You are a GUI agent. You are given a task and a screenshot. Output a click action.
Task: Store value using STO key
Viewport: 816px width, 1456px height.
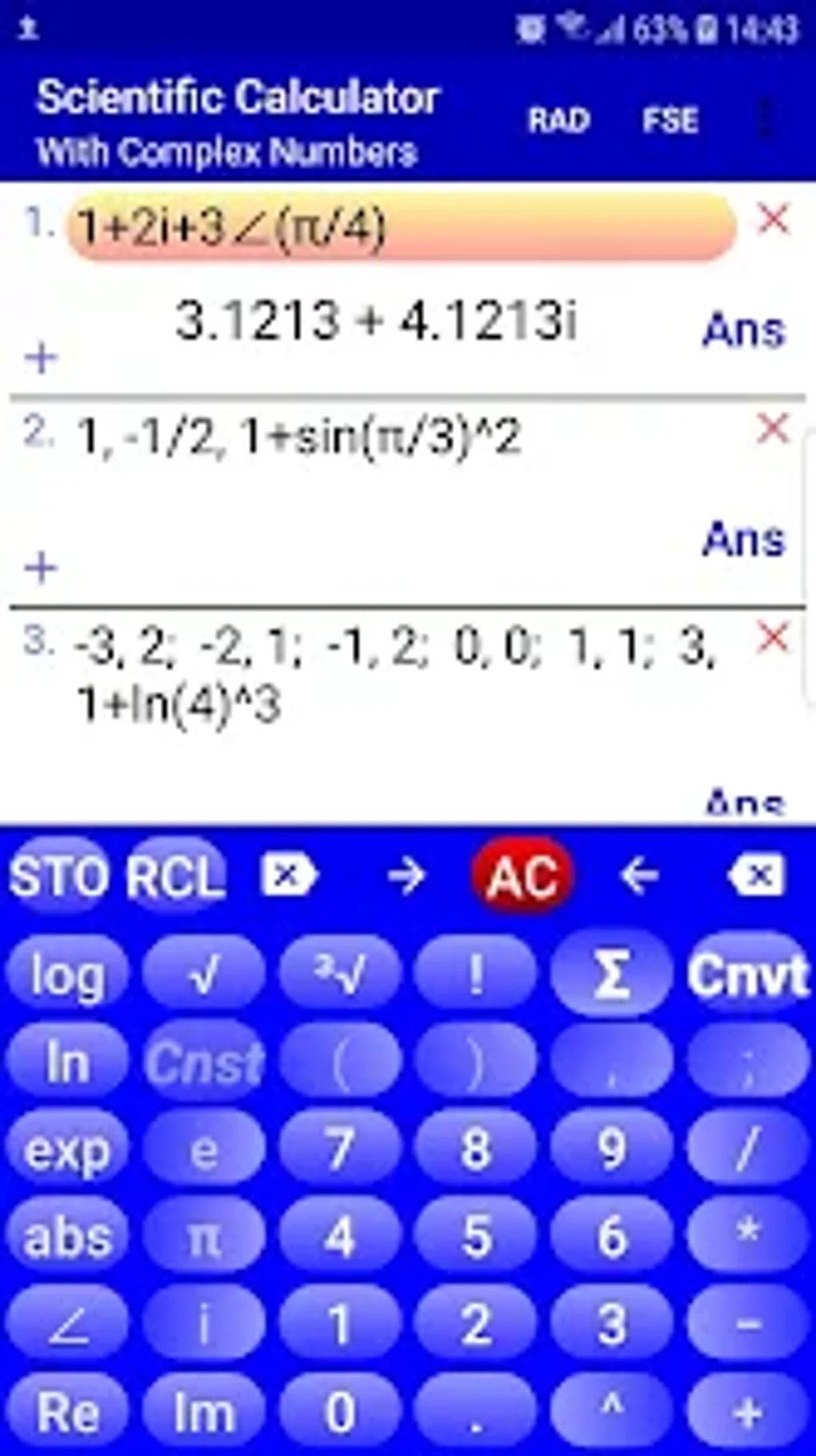pyautogui.click(x=58, y=876)
